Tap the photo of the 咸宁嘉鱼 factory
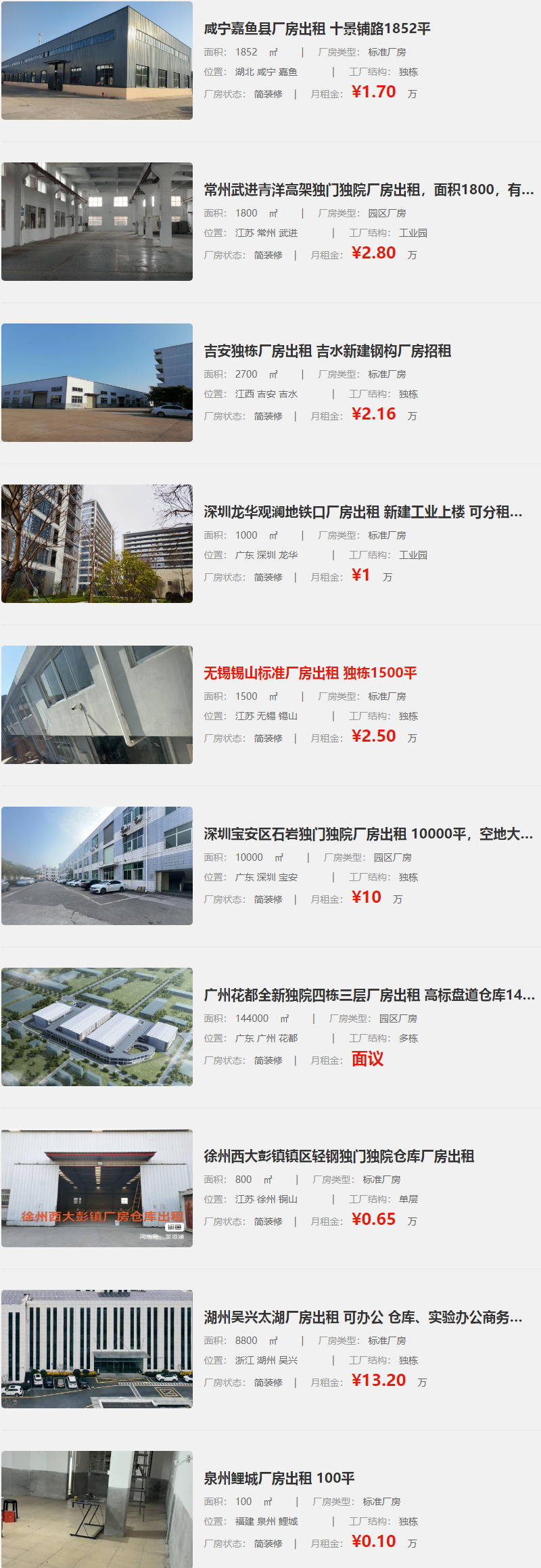Viewport: 541px width, 1568px height. click(x=97, y=61)
